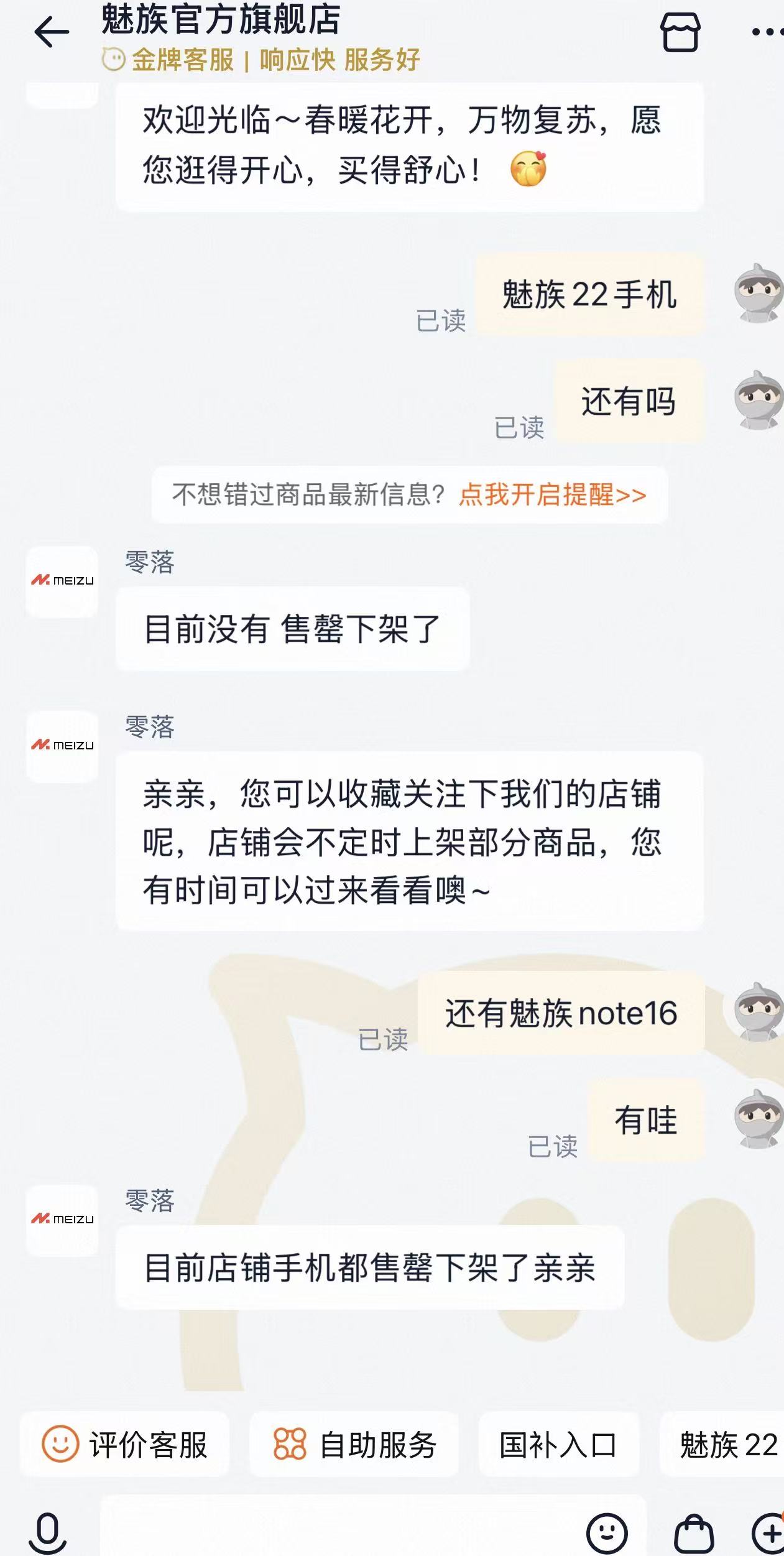Open the emoji picker
The width and height of the screenshot is (784, 1556).
[x=607, y=1532]
